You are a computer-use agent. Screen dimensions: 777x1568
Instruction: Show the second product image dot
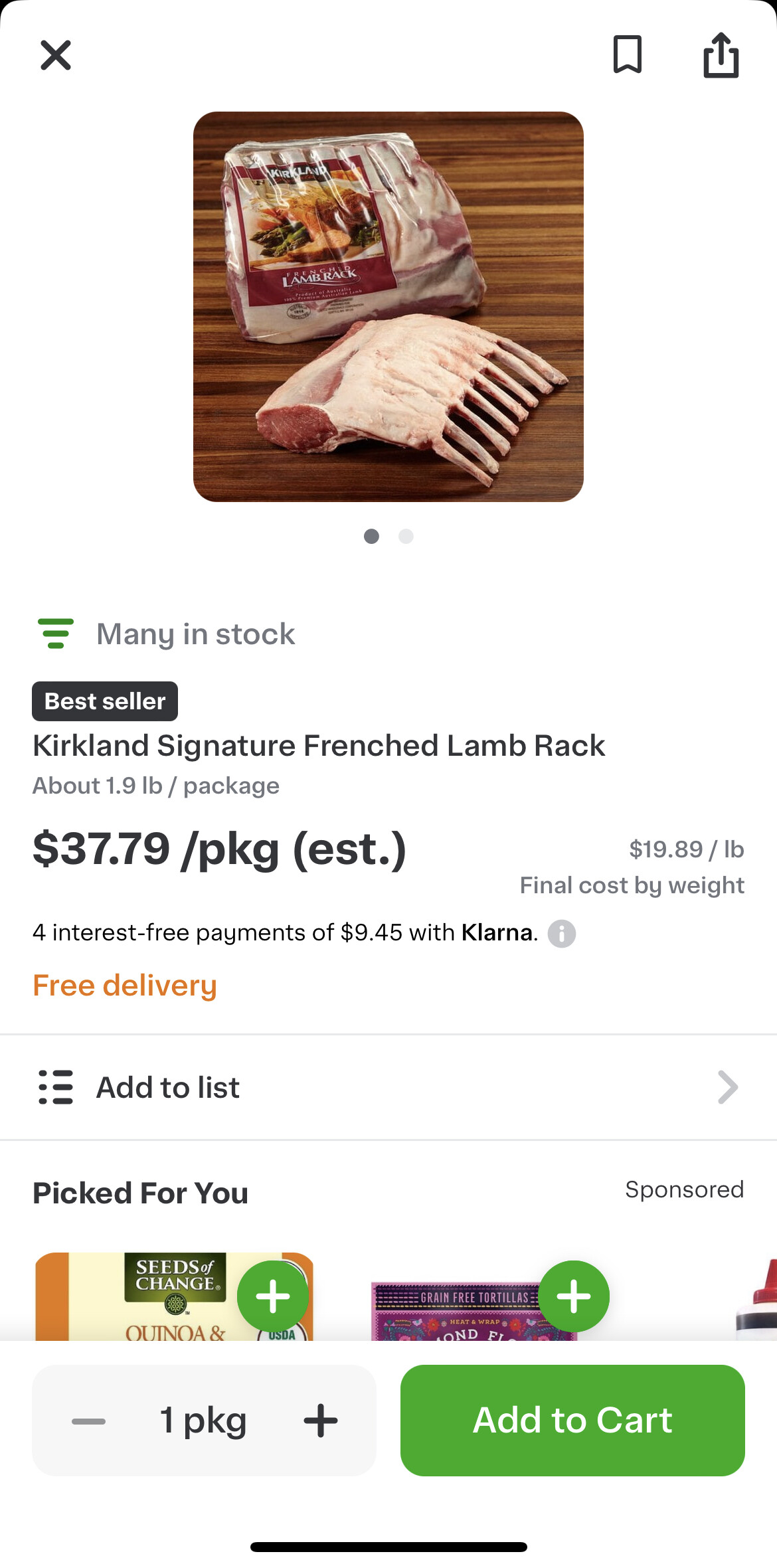pyautogui.click(x=406, y=536)
